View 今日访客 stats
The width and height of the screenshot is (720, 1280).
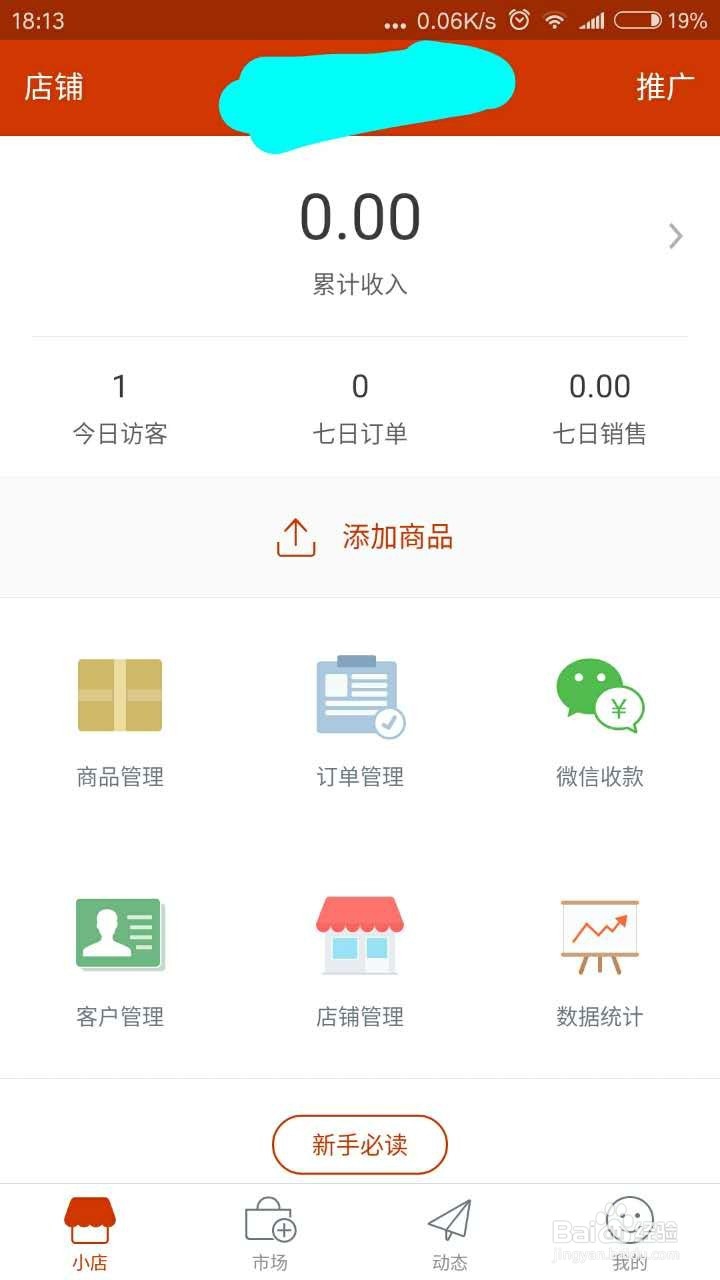[120, 408]
